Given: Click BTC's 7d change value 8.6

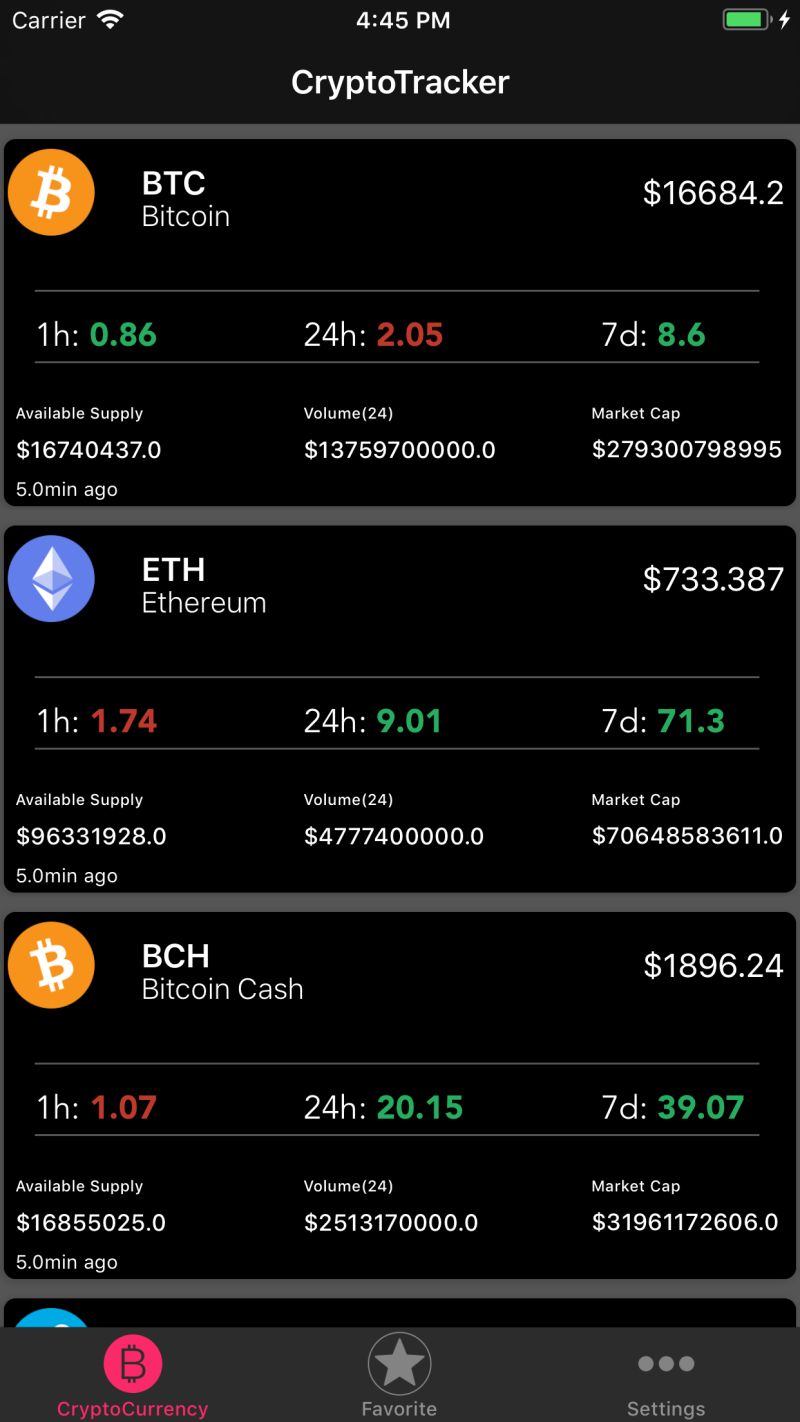Looking at the screenshot, I should pyautogui.click(x=682, y=335).
